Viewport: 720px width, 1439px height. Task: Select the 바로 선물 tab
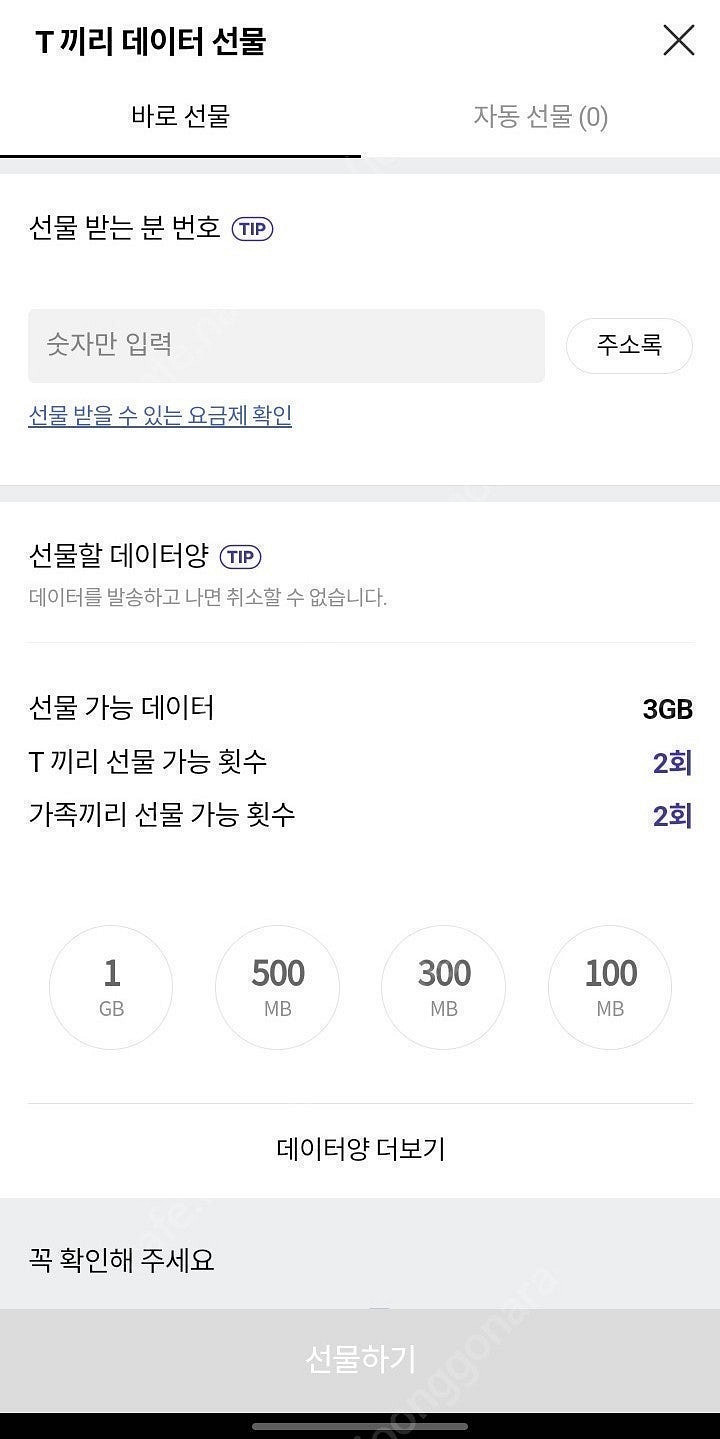coord(180,117)
